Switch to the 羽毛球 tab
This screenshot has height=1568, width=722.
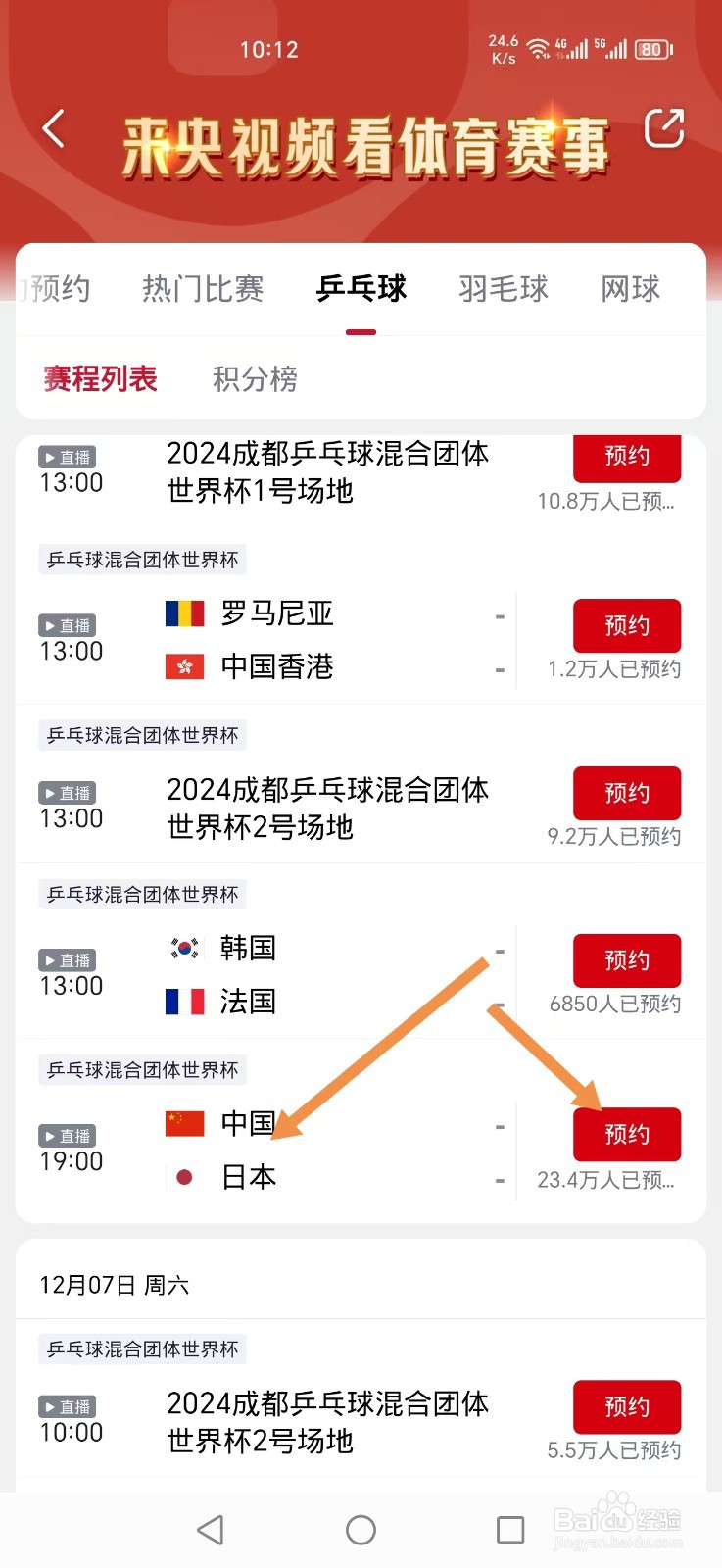[503, 288]
